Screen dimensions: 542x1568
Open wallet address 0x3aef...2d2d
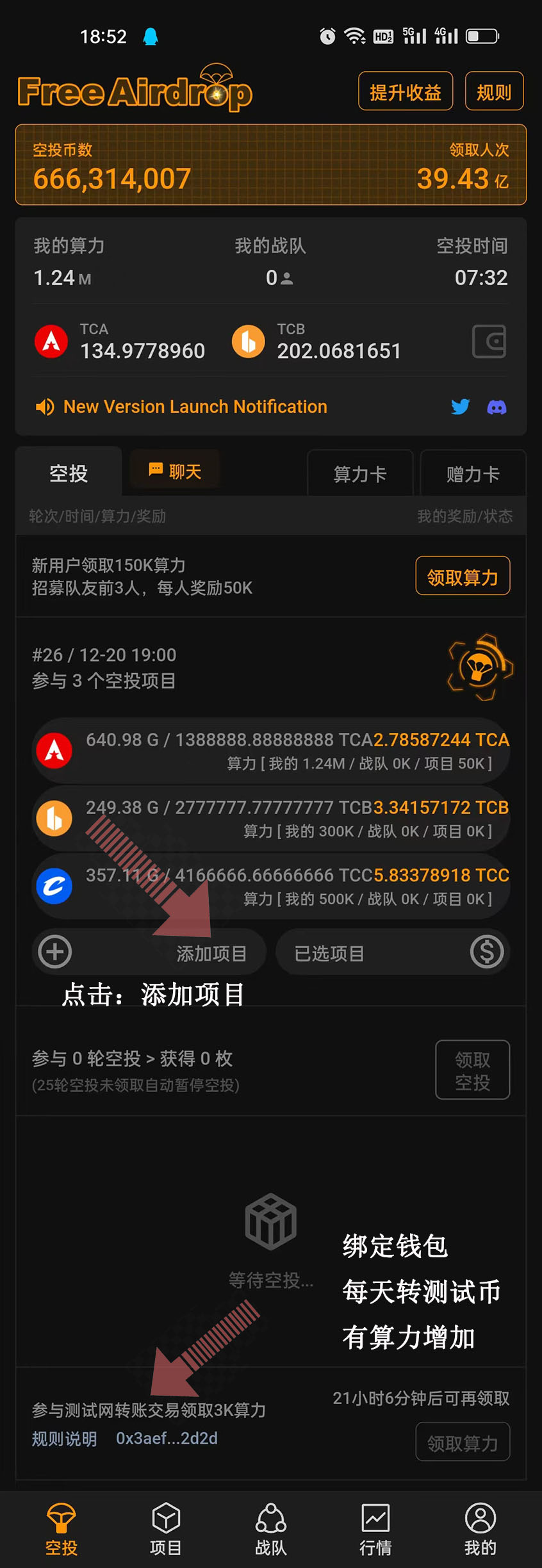coord(167,1439)
